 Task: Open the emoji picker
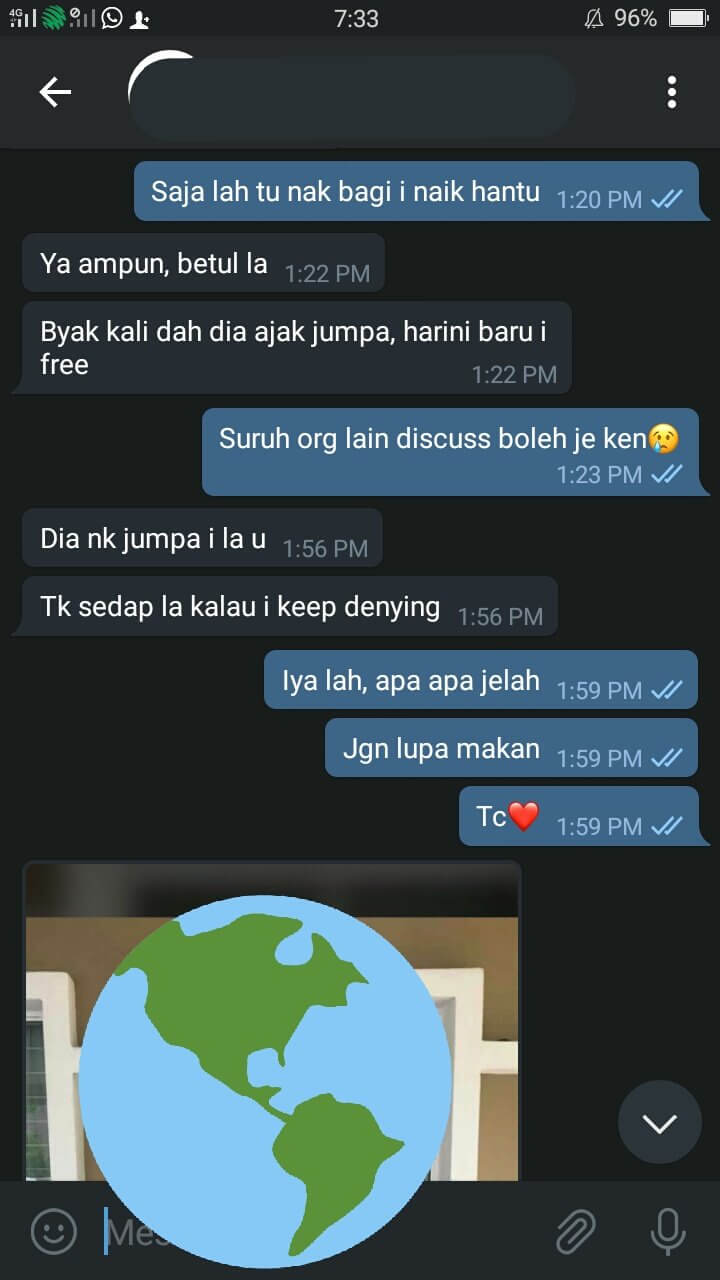click(x=53, y=1231)
